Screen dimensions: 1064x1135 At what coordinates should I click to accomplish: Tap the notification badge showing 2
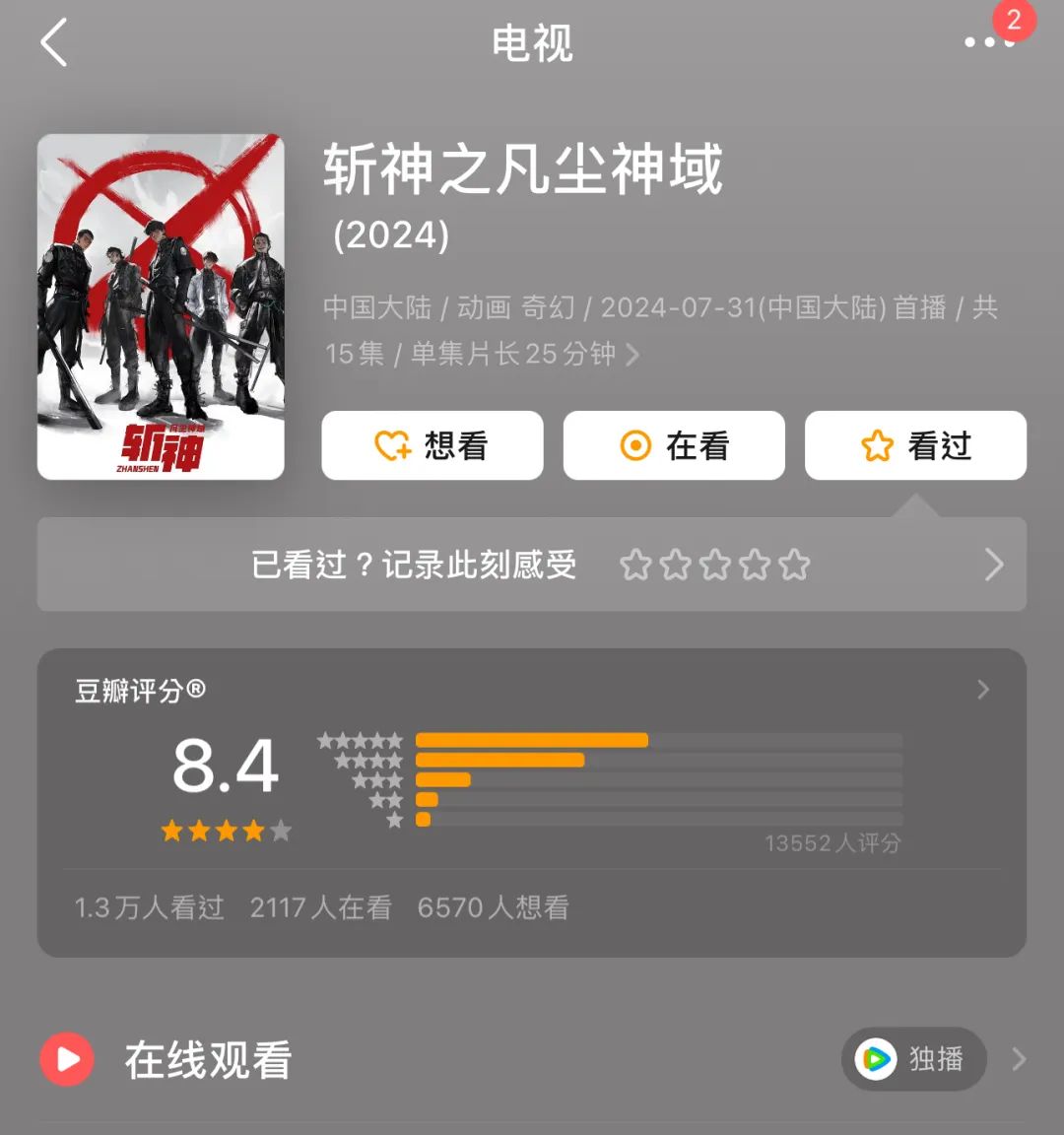click(1015, 18)
